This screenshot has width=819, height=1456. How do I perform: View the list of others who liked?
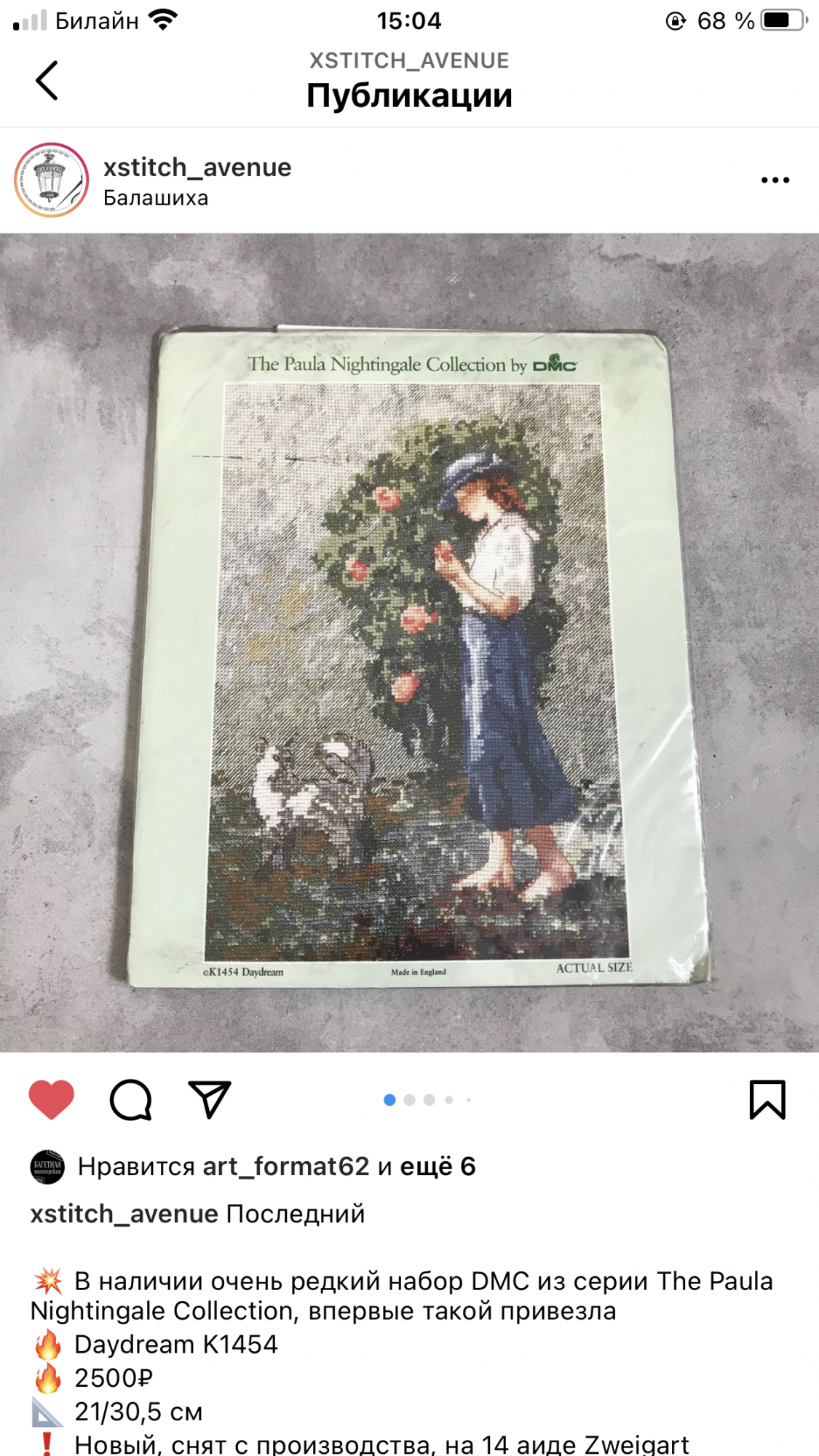[x=438, y=1167]
